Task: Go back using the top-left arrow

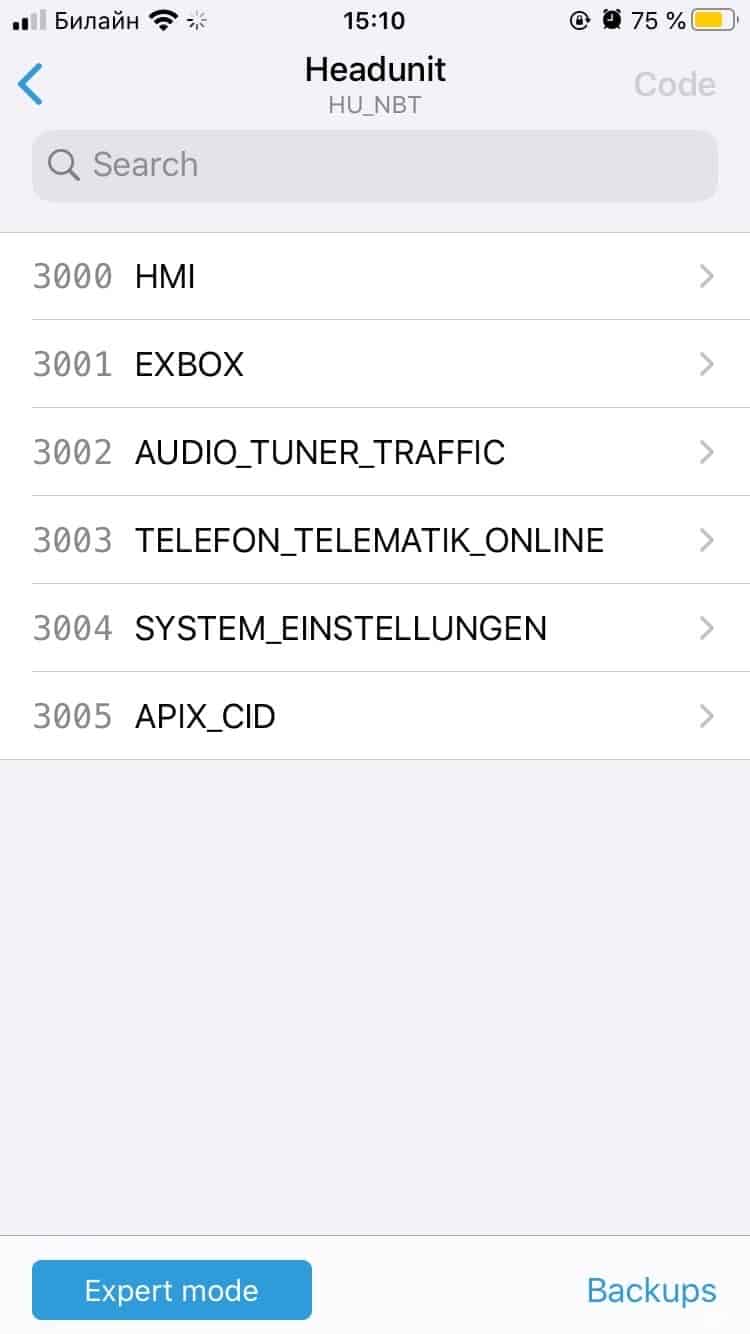Action: point(31,84)
